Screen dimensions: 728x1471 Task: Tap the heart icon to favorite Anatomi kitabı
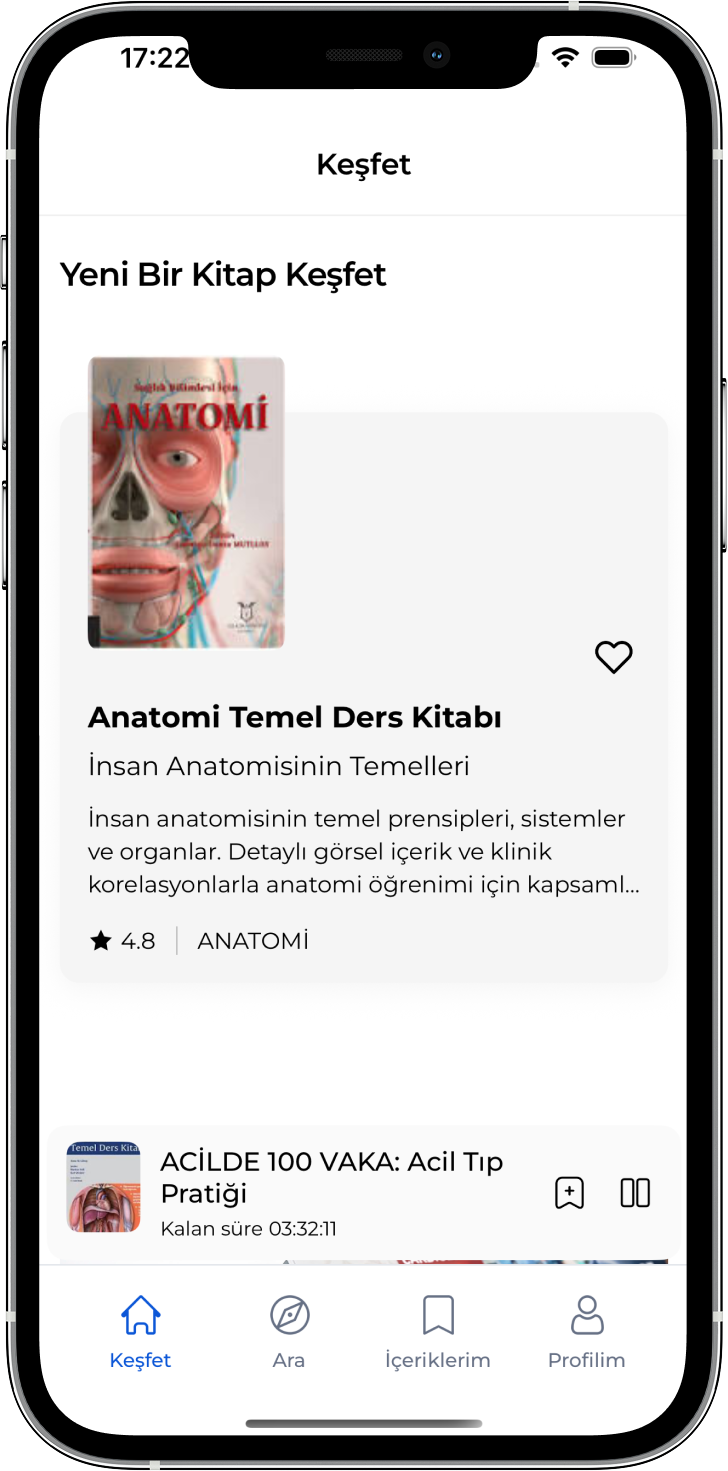point(613,657)
